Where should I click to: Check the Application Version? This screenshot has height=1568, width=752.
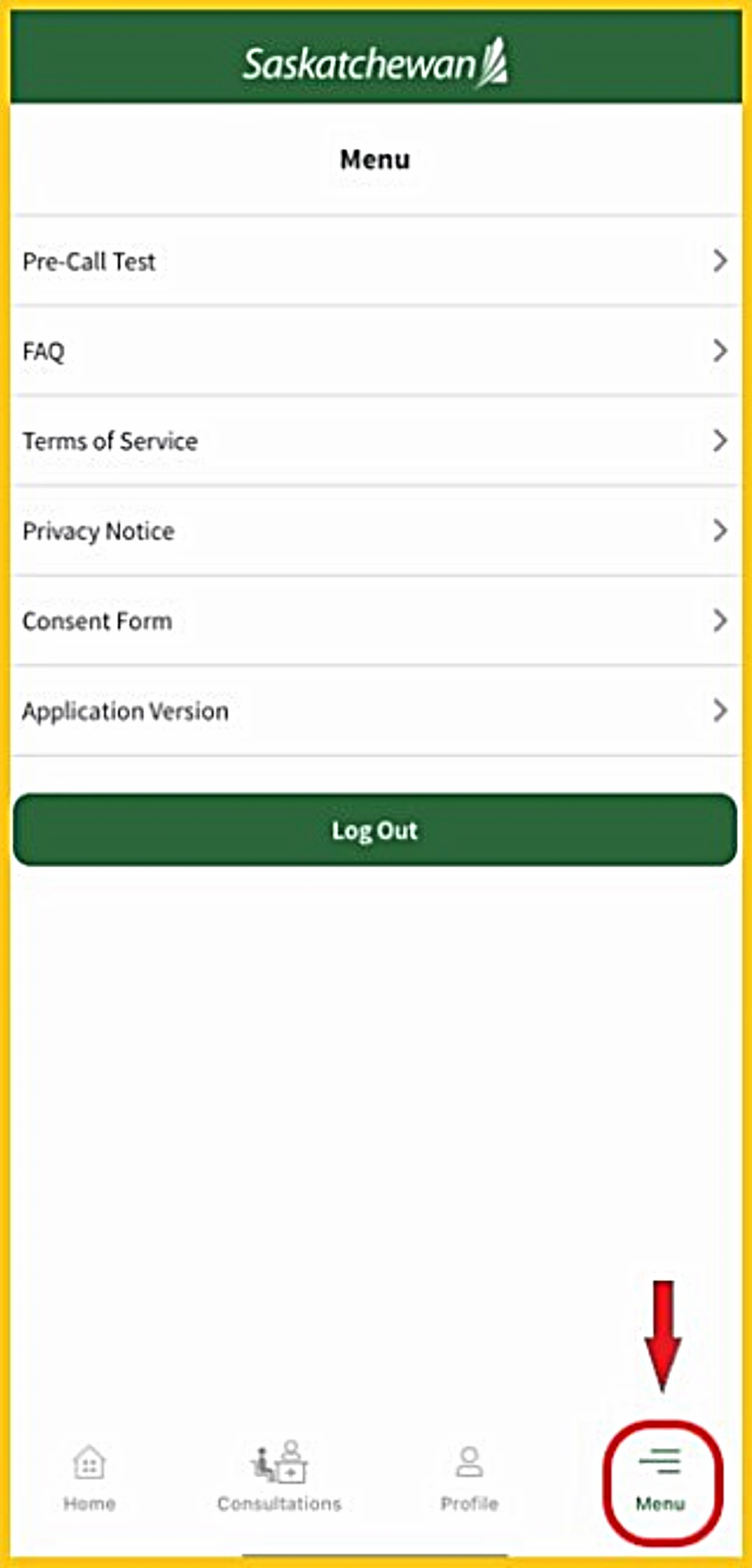[374, 711]
